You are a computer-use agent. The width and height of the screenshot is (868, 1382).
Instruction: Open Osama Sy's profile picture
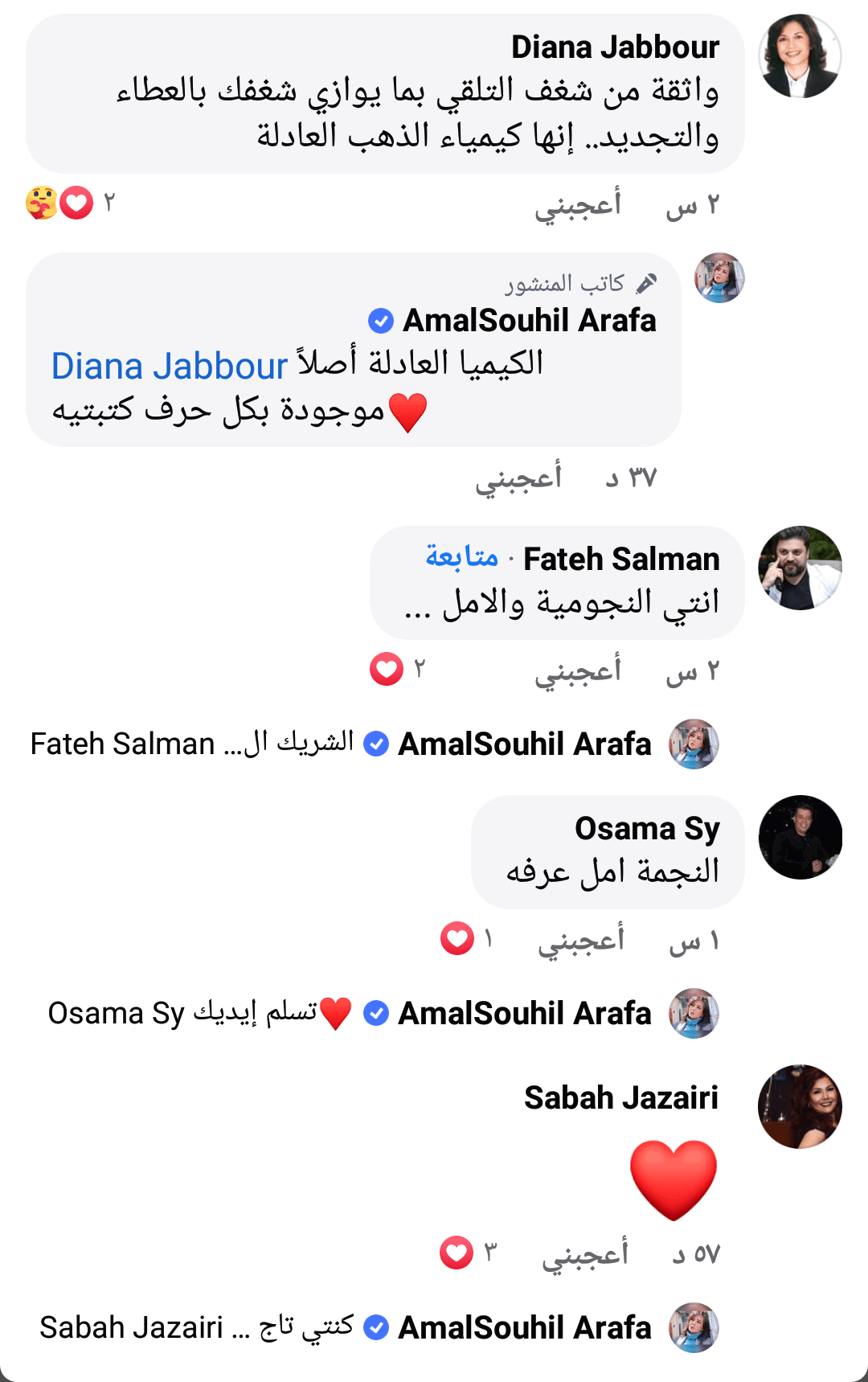point(800,837)
